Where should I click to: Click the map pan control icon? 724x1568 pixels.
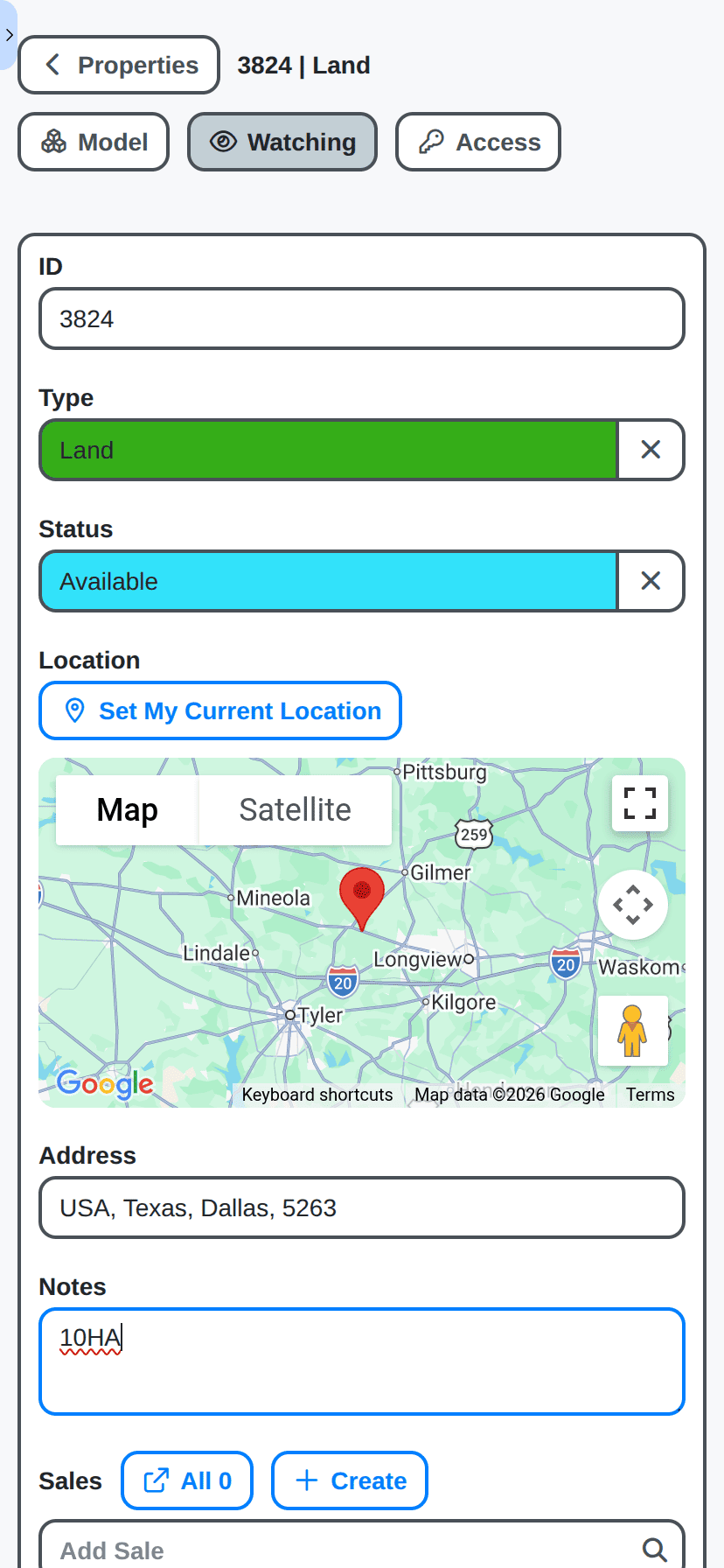click(633, 905)
